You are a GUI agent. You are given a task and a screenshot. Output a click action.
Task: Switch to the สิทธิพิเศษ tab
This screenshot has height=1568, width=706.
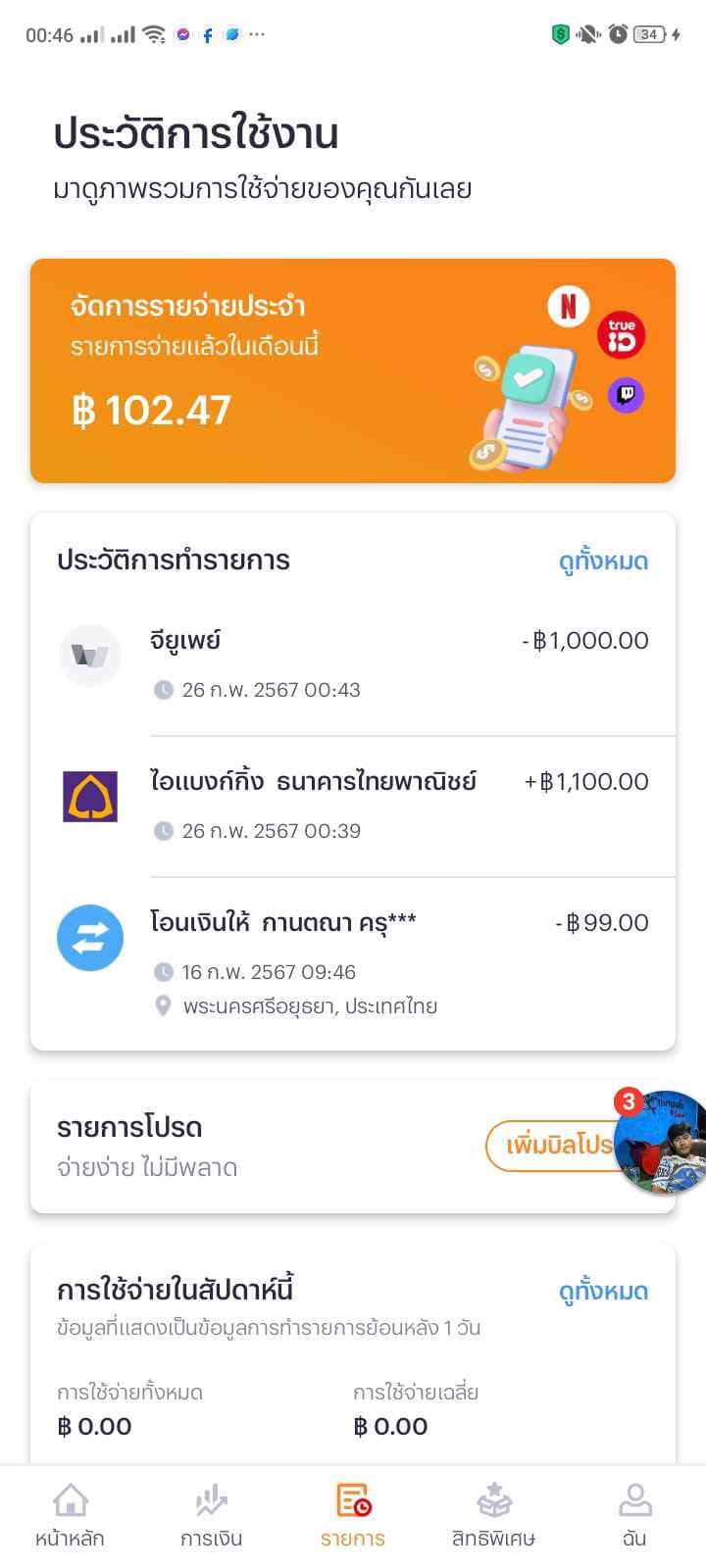pos(493,1515)
